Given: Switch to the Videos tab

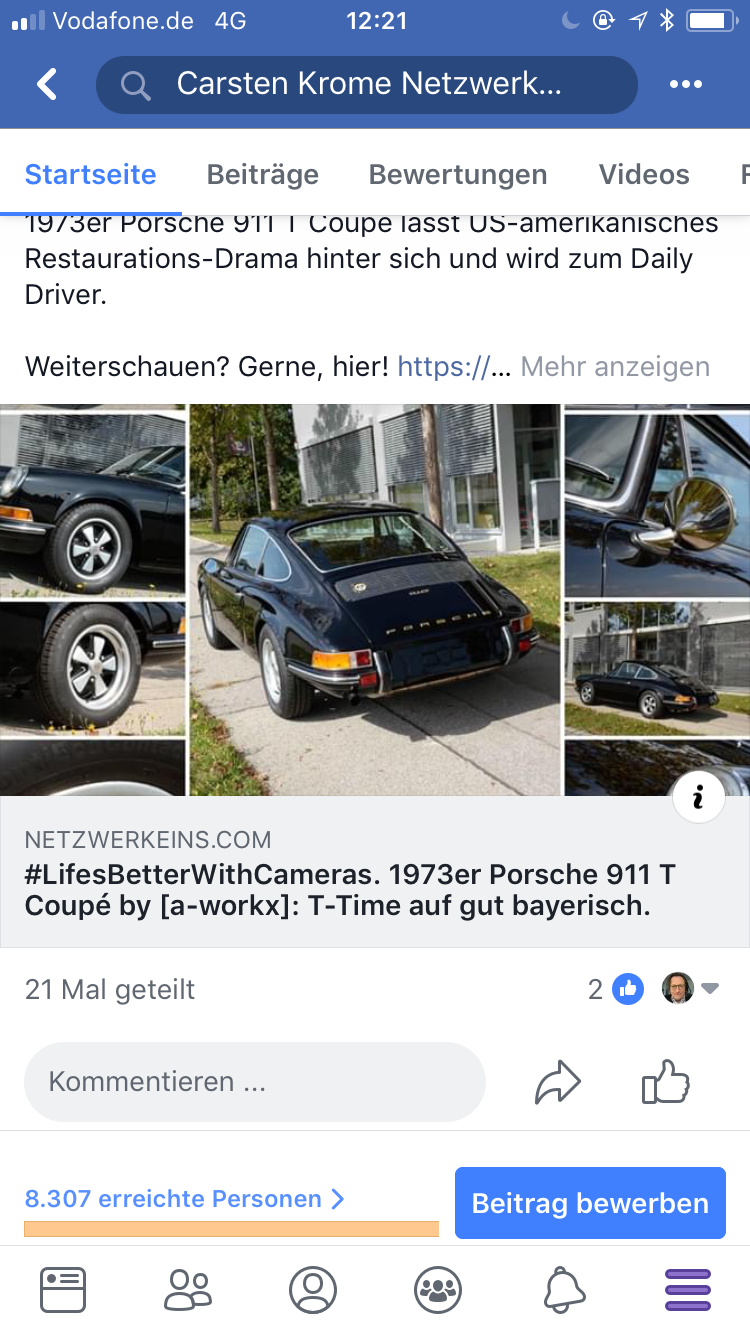Looking at the screenshot, I should (644, 174).
